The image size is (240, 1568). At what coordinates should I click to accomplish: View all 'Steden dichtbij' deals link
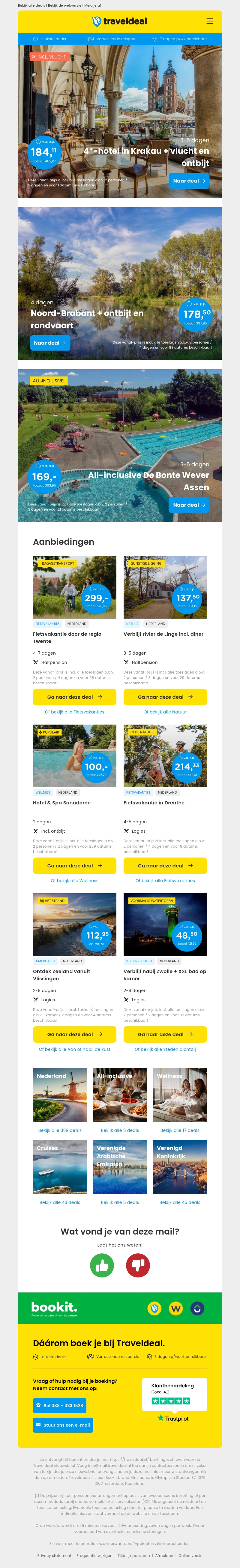(165, 1049)
